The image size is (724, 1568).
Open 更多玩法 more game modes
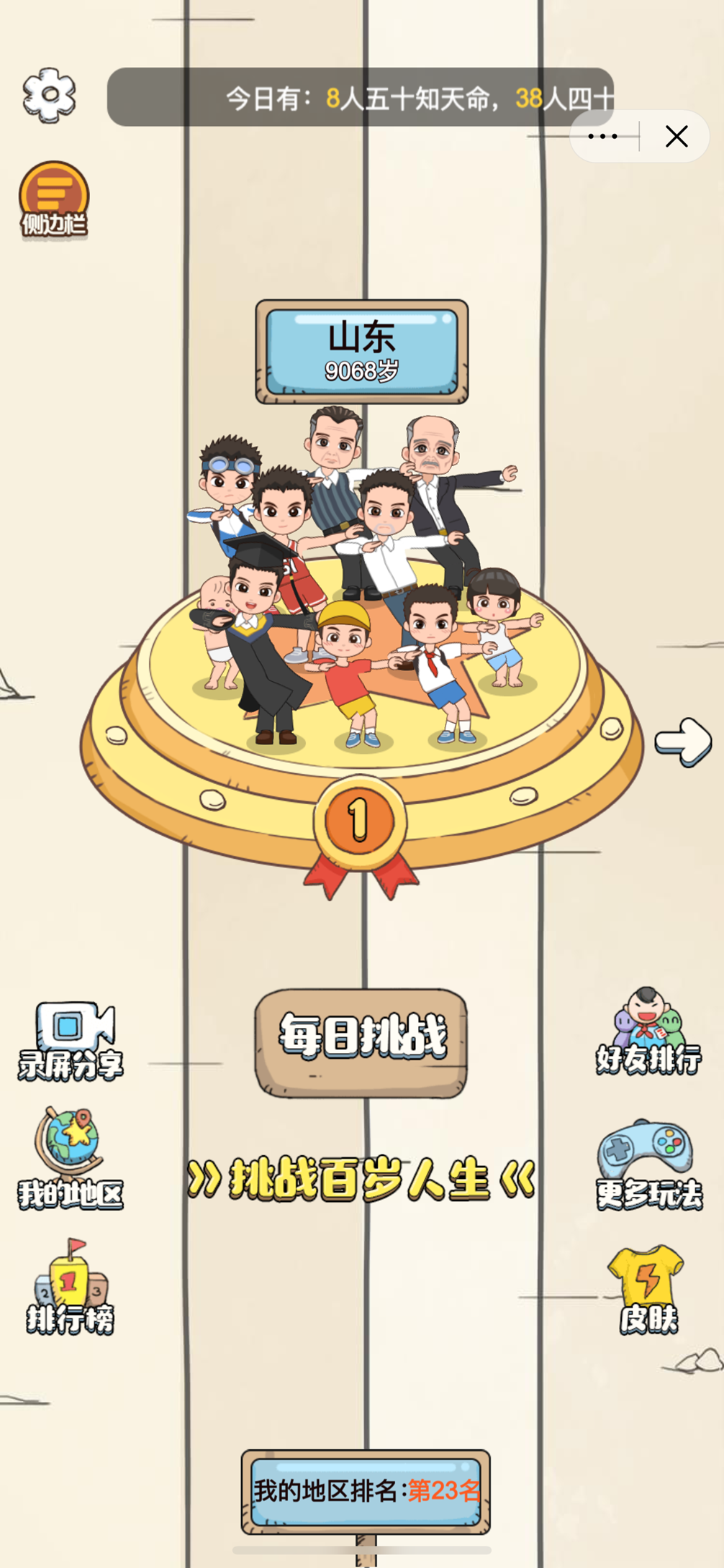pyautogui.click(x=648, y=1164)
